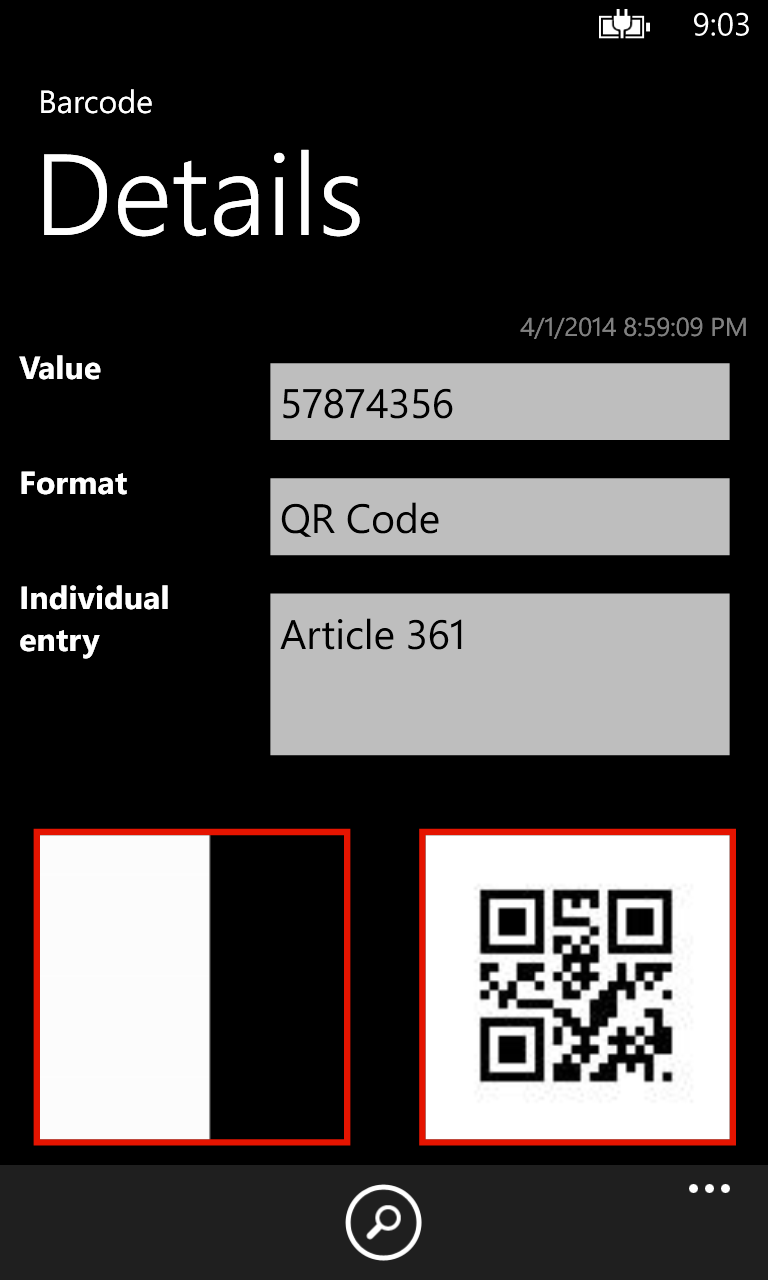Tap the Individual entry label

93,618
